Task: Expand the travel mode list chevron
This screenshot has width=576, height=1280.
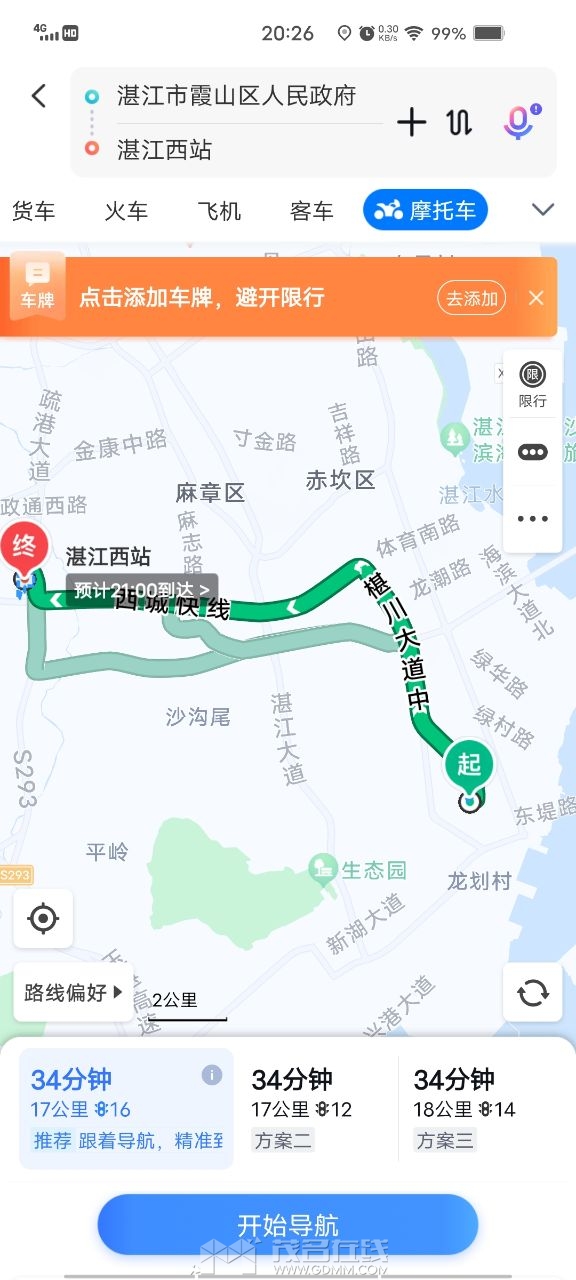Action: (x=543, y=210)
